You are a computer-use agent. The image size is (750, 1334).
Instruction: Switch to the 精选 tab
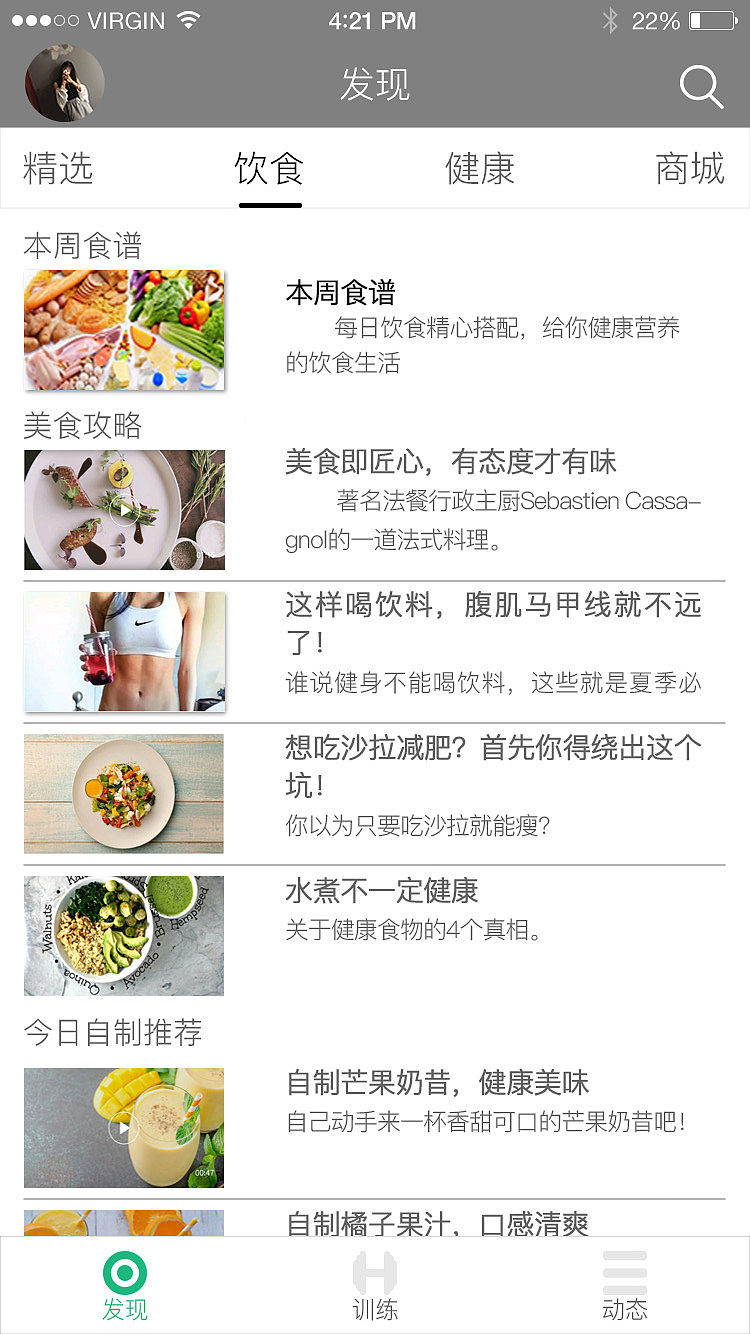tap(60, 170)
